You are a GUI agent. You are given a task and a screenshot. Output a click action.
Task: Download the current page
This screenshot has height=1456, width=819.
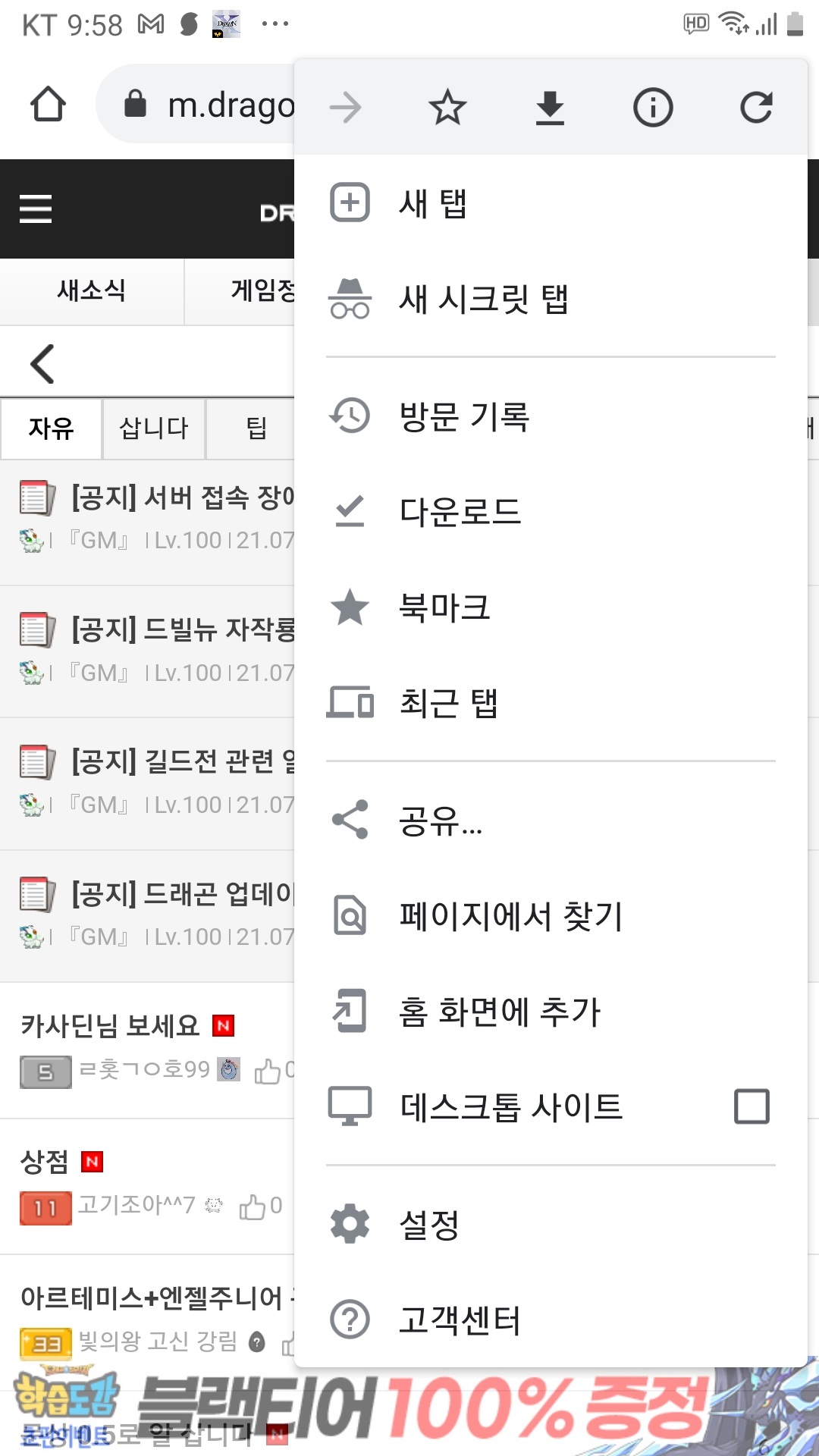click(550, 107)
